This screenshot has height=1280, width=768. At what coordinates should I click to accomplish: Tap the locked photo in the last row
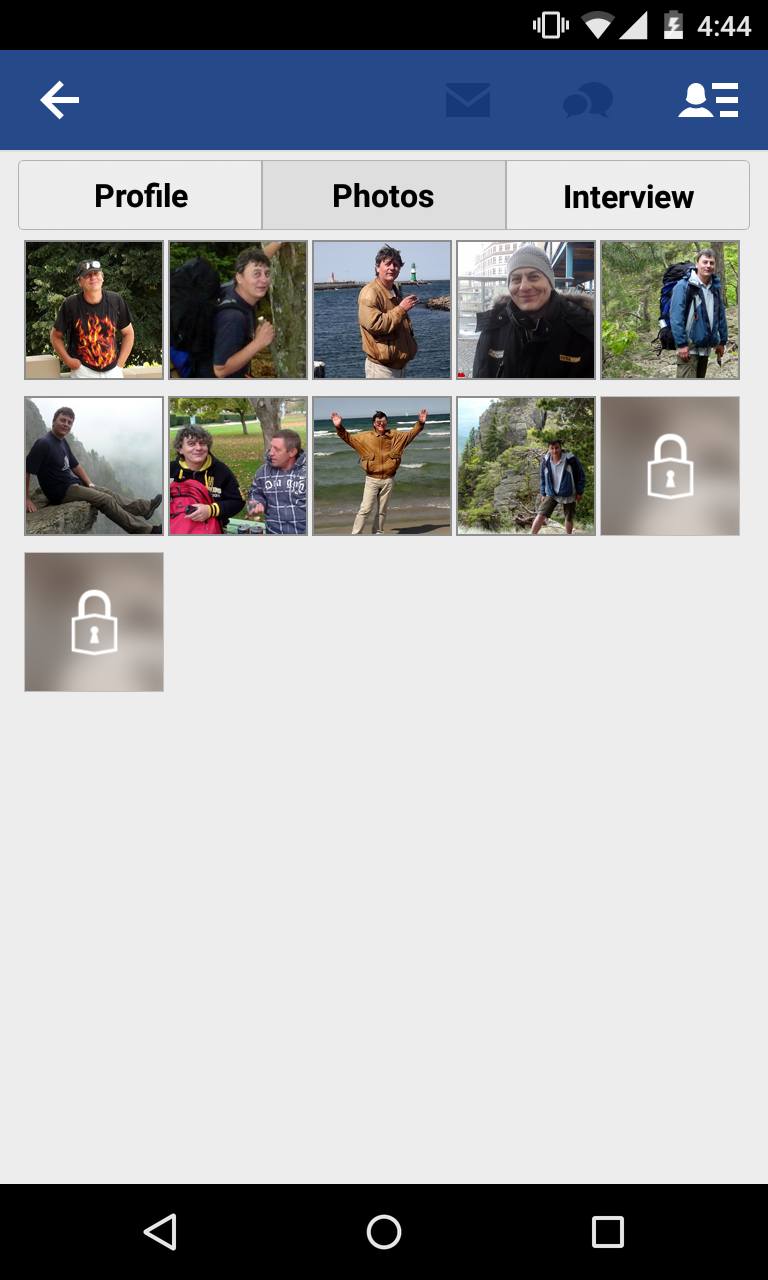pyautogui.click(x=94, y=622)
